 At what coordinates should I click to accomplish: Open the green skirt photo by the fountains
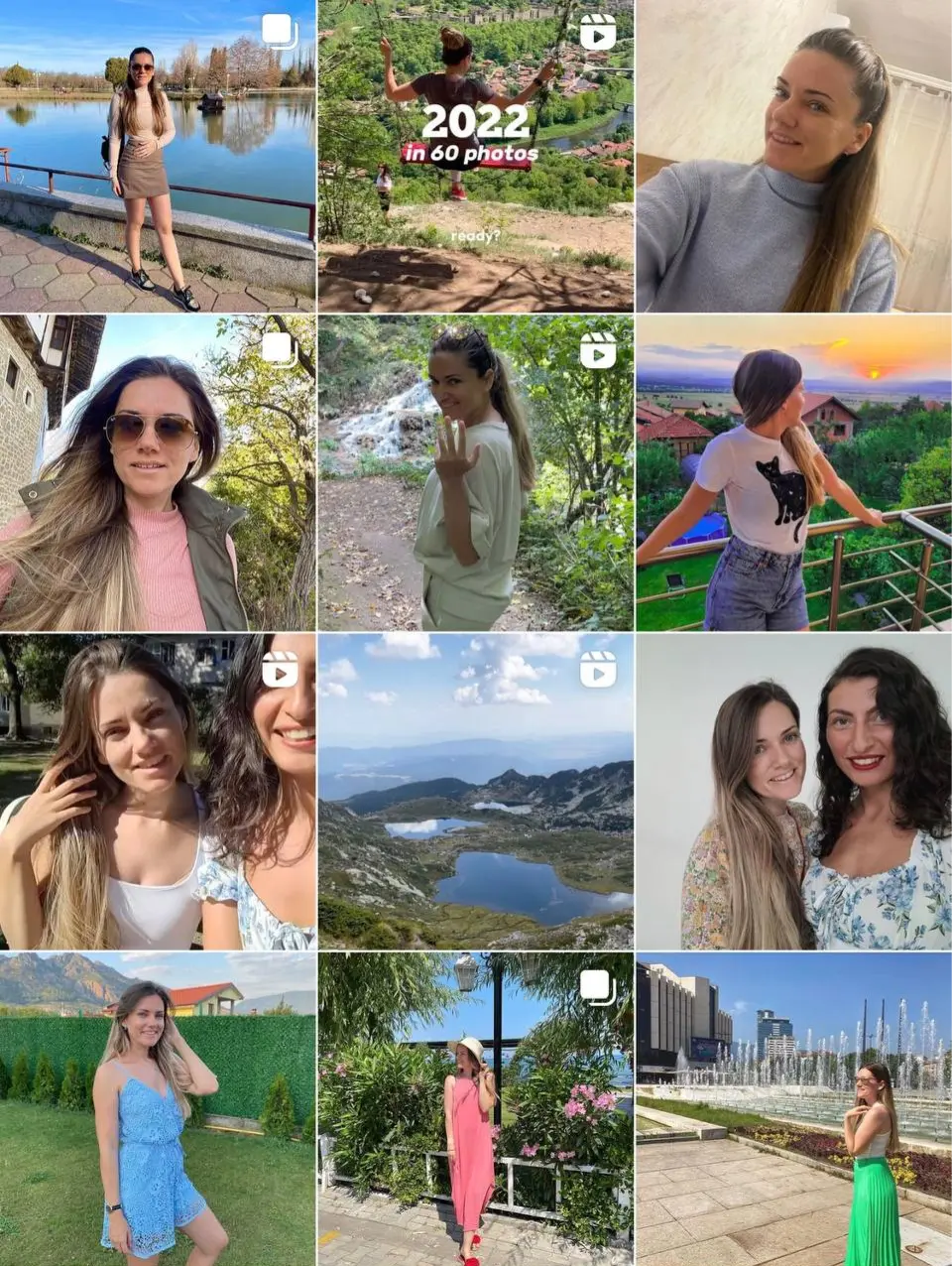[793, 1109]
